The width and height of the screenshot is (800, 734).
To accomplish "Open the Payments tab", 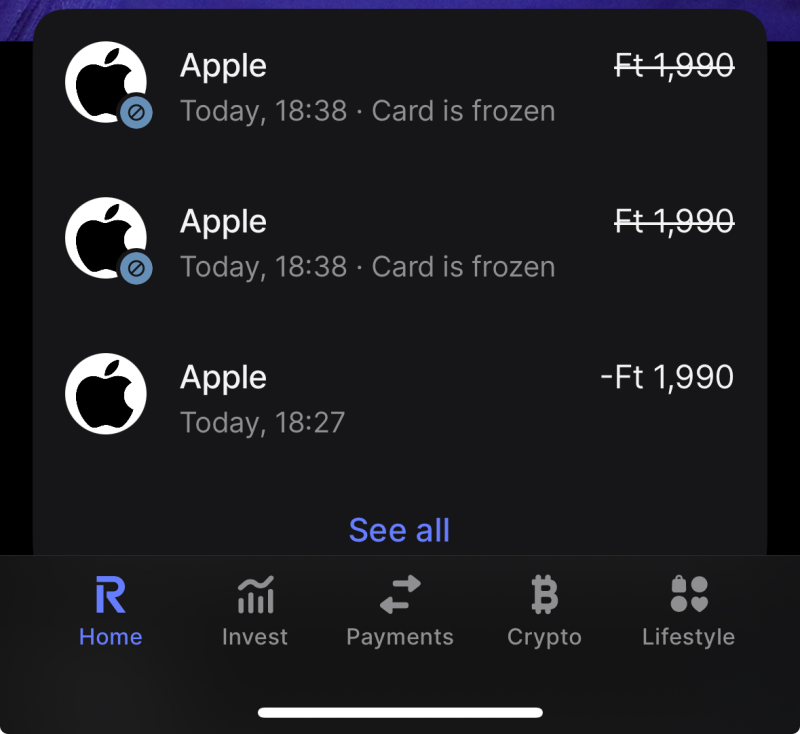I will pos(400,611).
